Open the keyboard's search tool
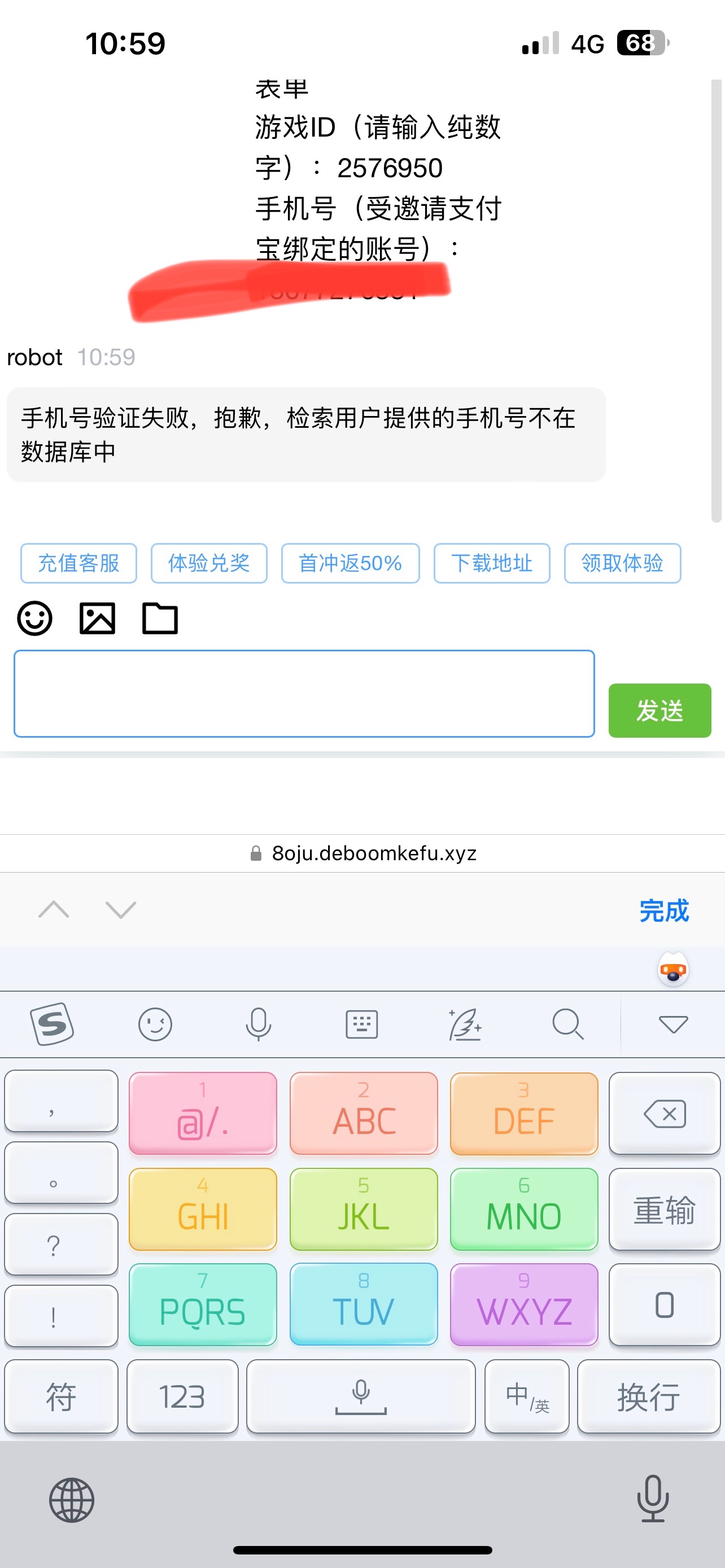 (x=567, y=1024)
